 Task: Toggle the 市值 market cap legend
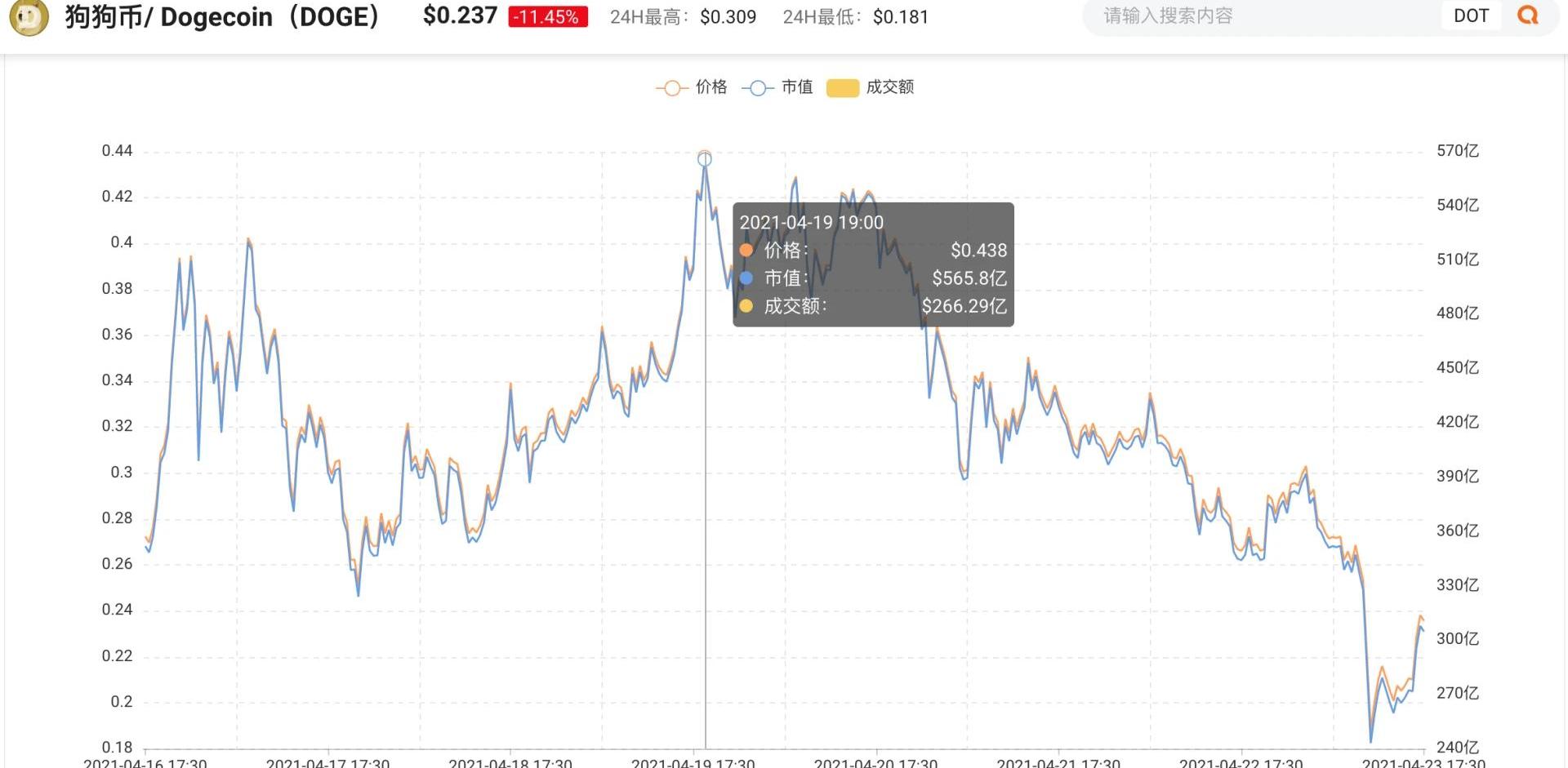(777, 87)
